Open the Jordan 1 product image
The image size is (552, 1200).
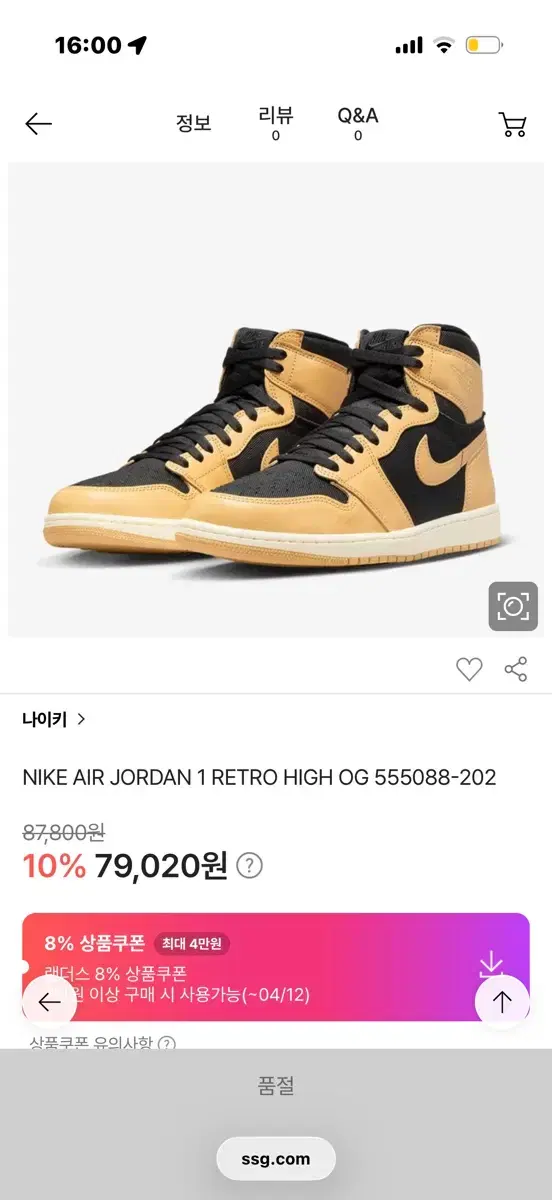click(276, 399)
